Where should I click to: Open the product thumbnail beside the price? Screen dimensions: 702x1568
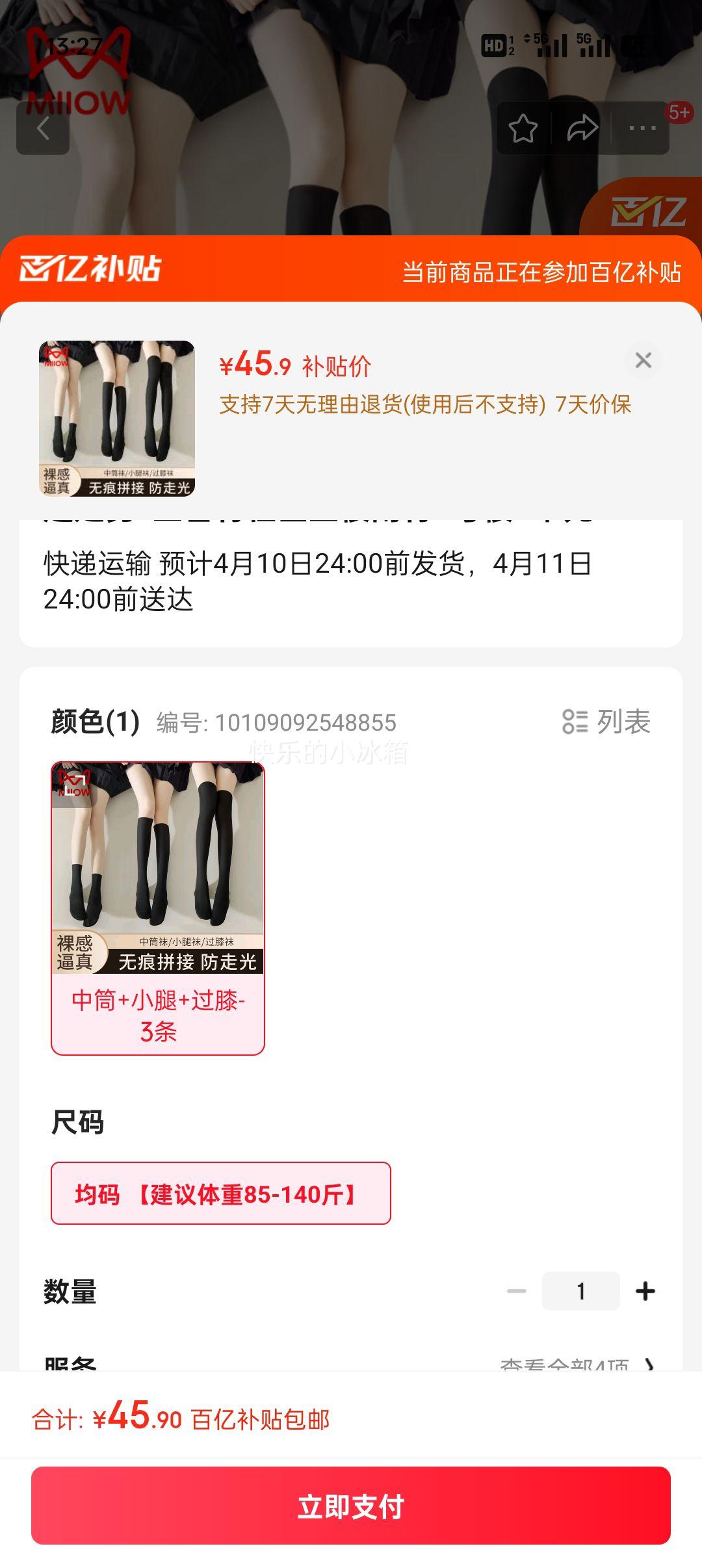click(x=117, y=419)
